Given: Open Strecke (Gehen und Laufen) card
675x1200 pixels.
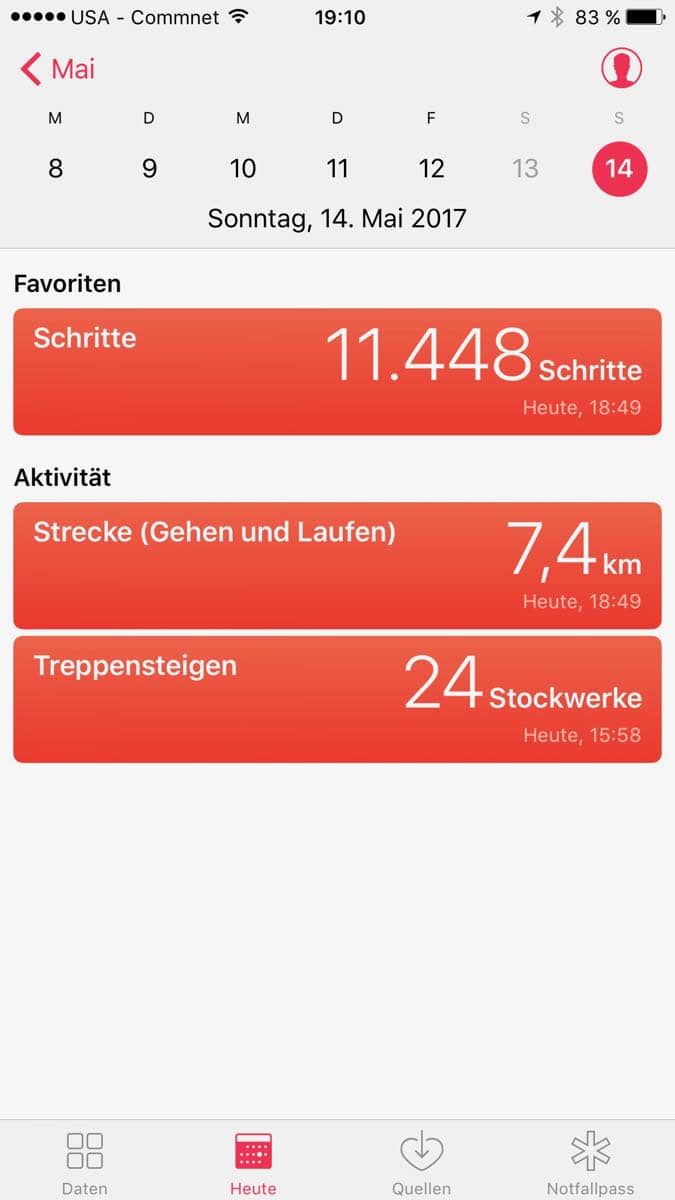Looking at the screenshot, I should (337, 566).
